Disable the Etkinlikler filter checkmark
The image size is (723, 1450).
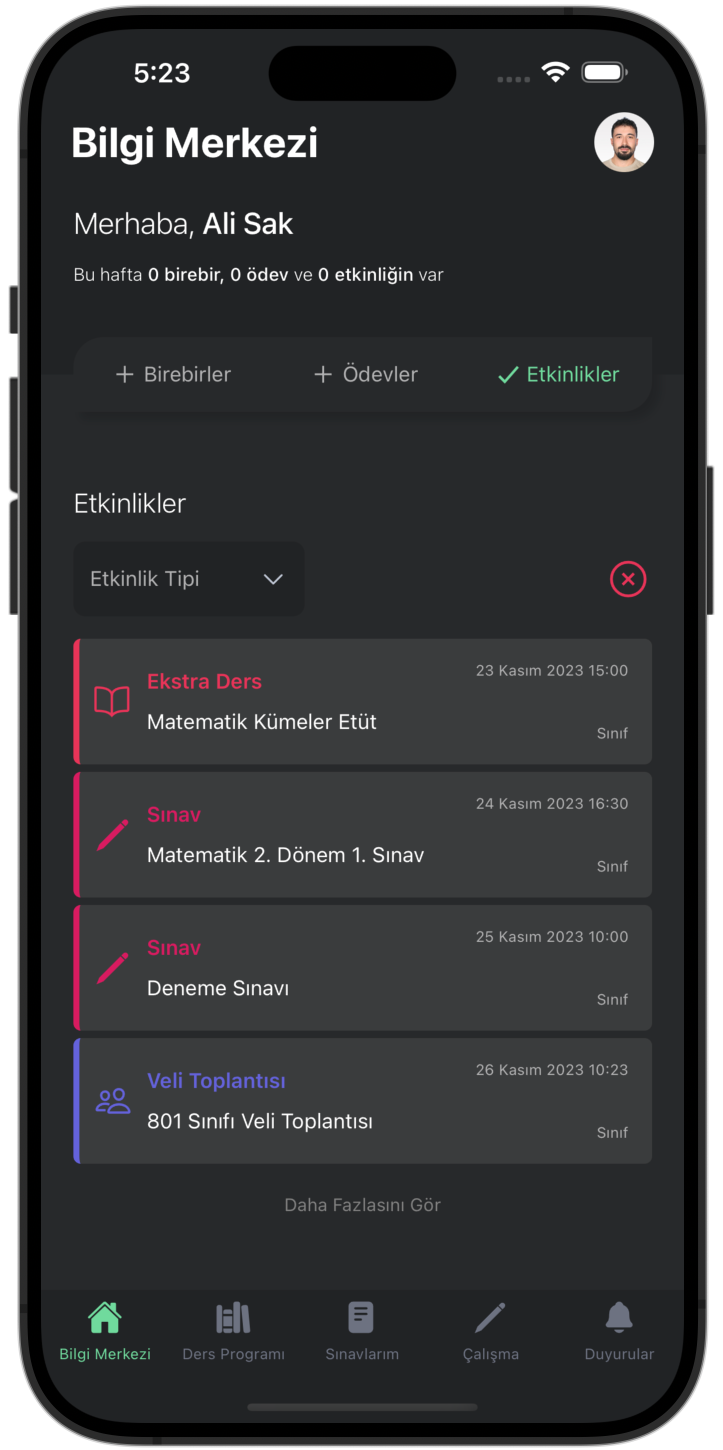point(557,374)
